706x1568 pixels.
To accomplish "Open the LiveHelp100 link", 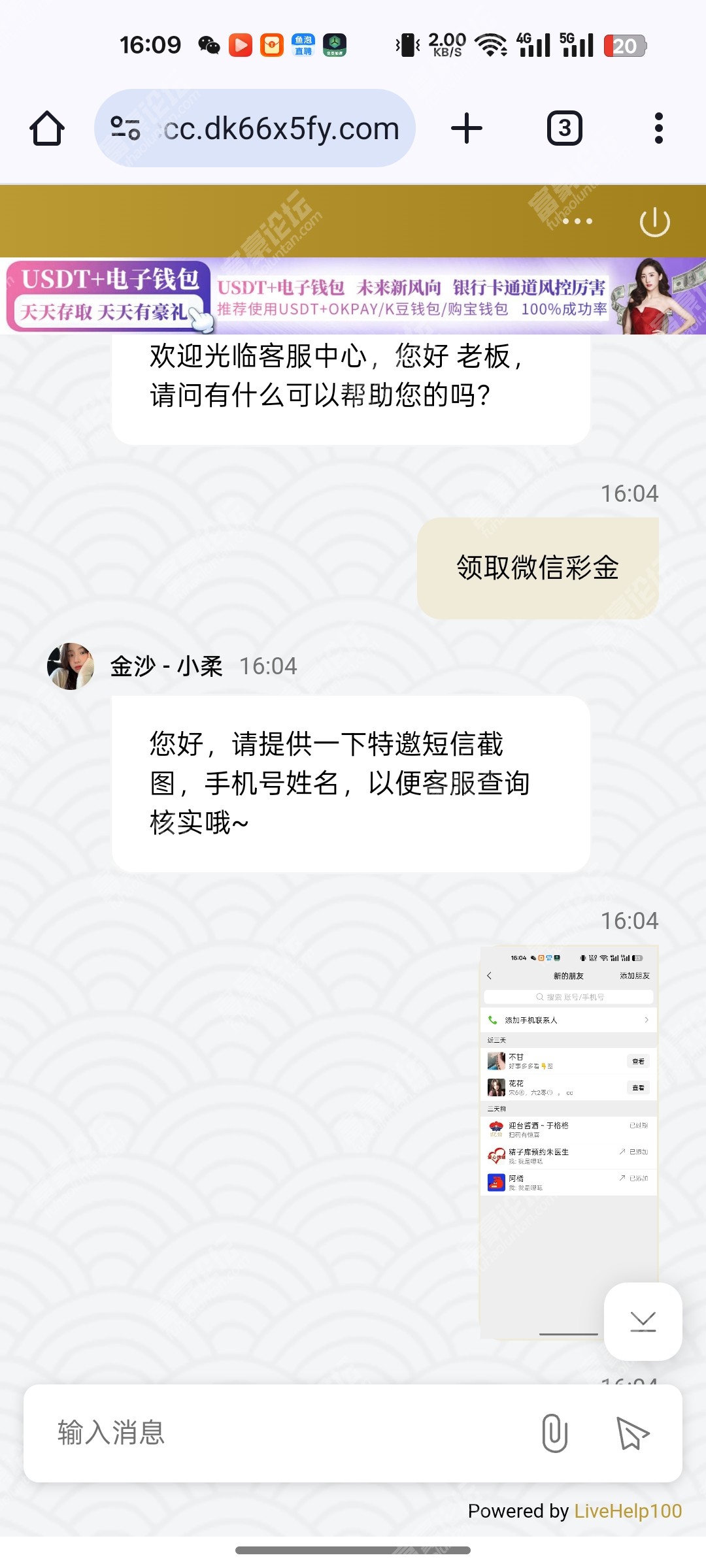I will 628,1511.
